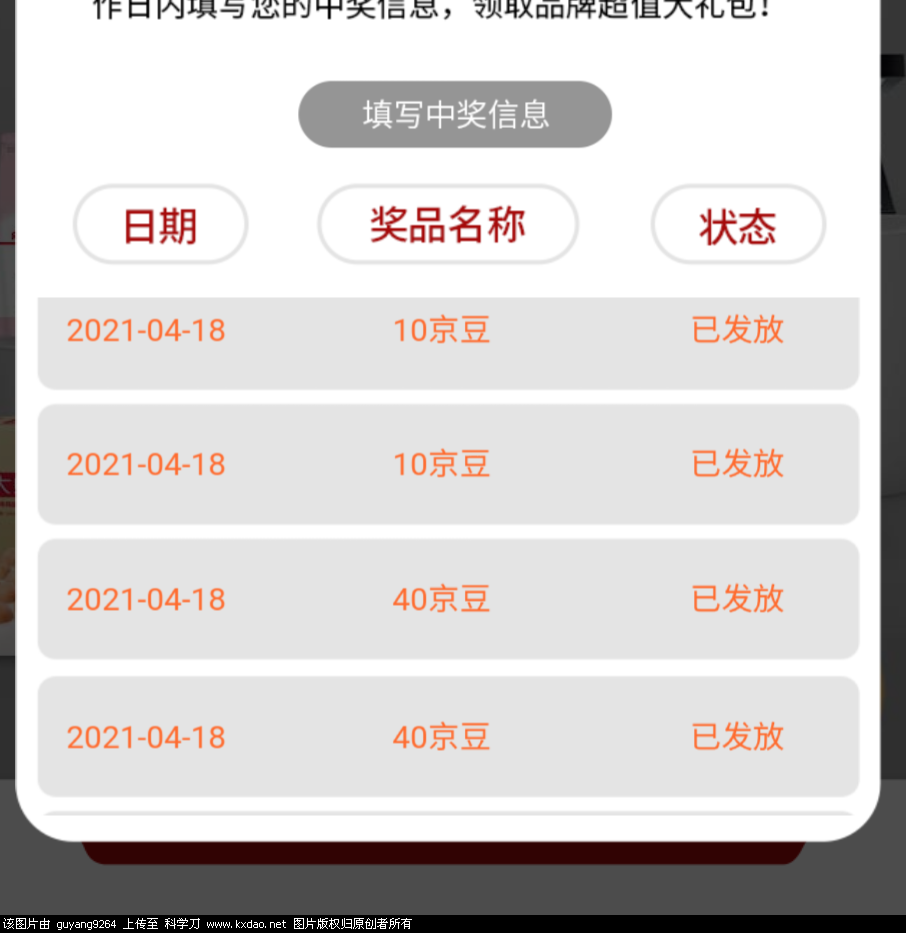Viewport: 906px width, 933px height.
Task: Select the 奖品名称 column header
Action: [x=447, y=225]
